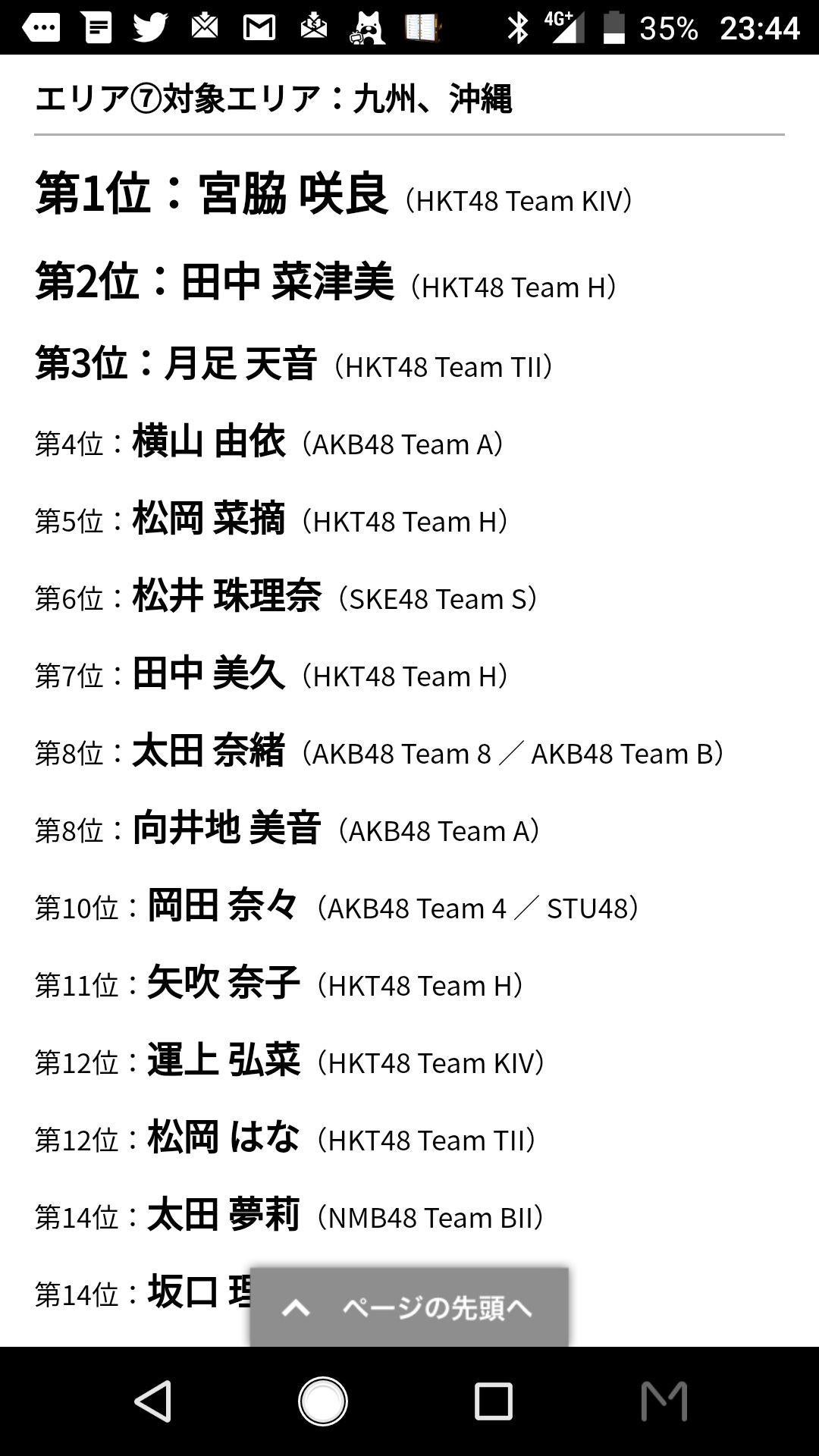Go back using the system back button

[154, 1401]
